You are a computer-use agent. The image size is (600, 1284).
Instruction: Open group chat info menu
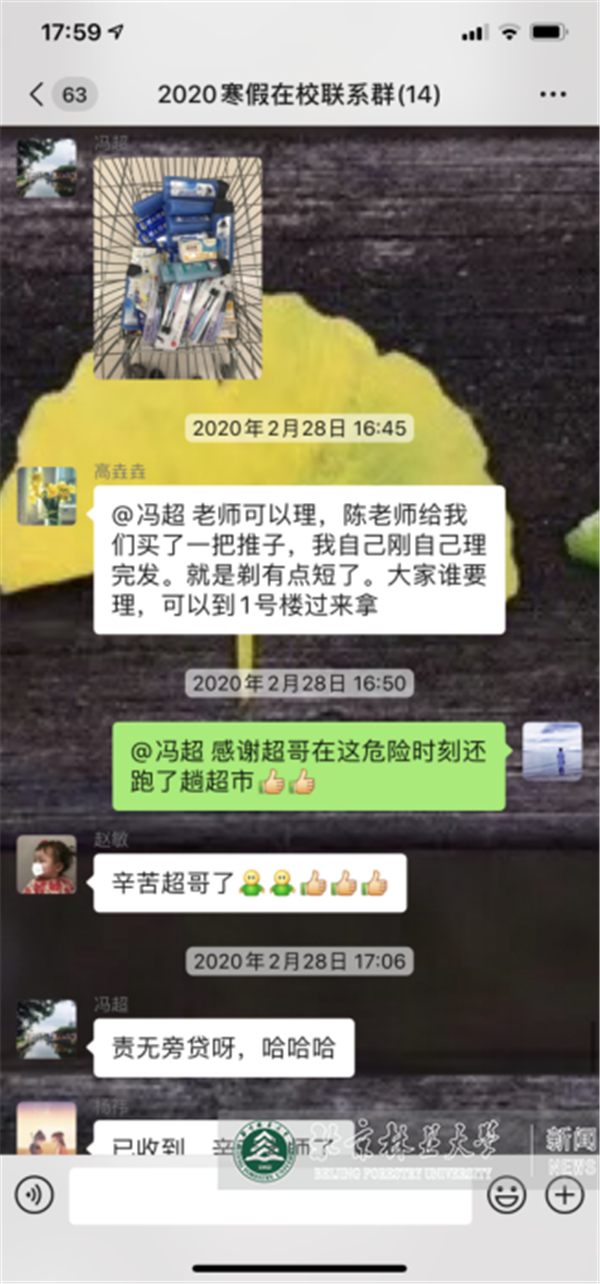[552, 95]
